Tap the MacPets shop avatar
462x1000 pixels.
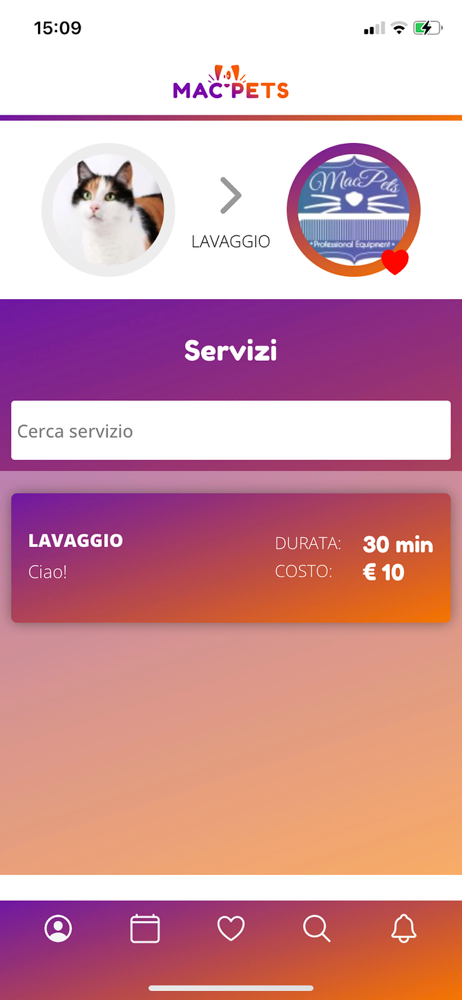click(x=354, y=210)
